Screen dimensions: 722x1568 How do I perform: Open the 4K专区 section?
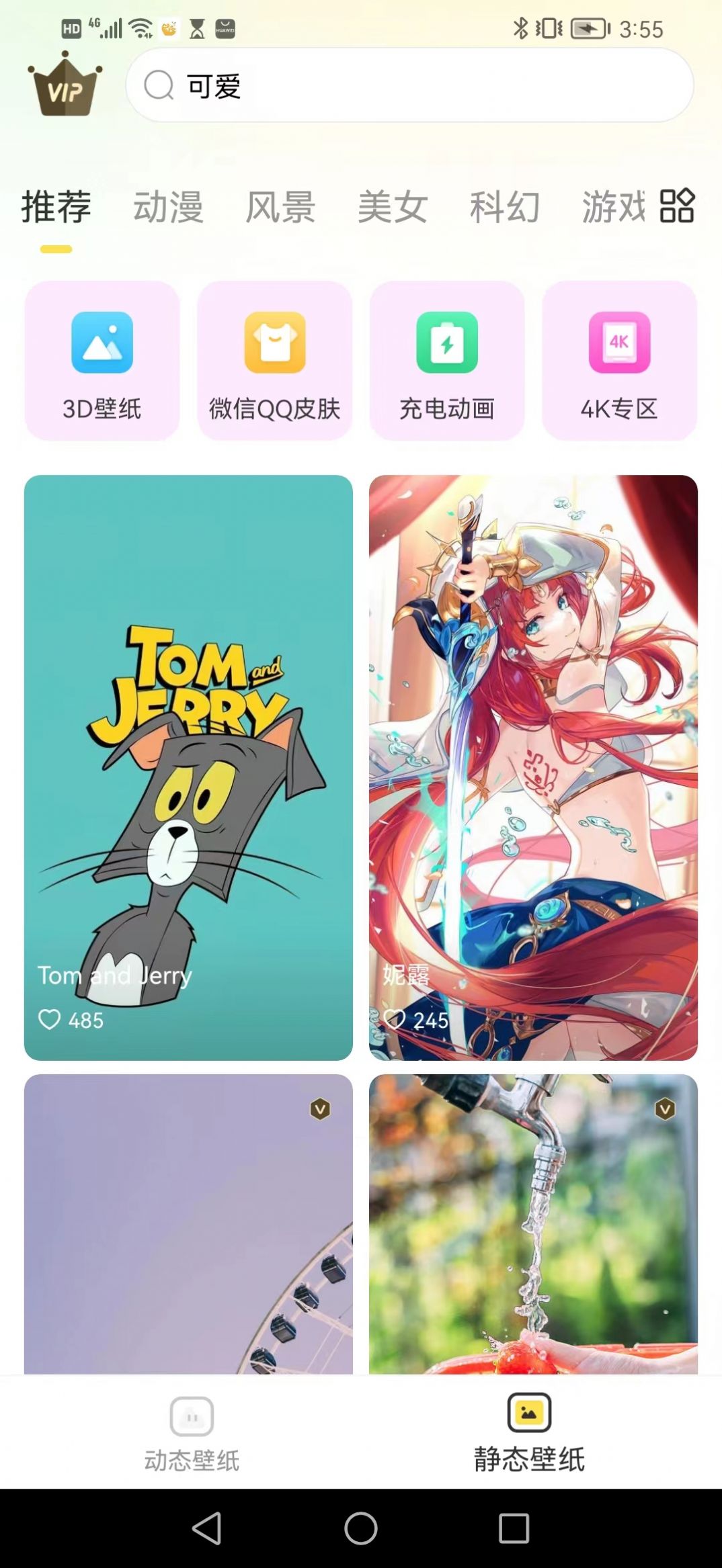pos(619,361)
